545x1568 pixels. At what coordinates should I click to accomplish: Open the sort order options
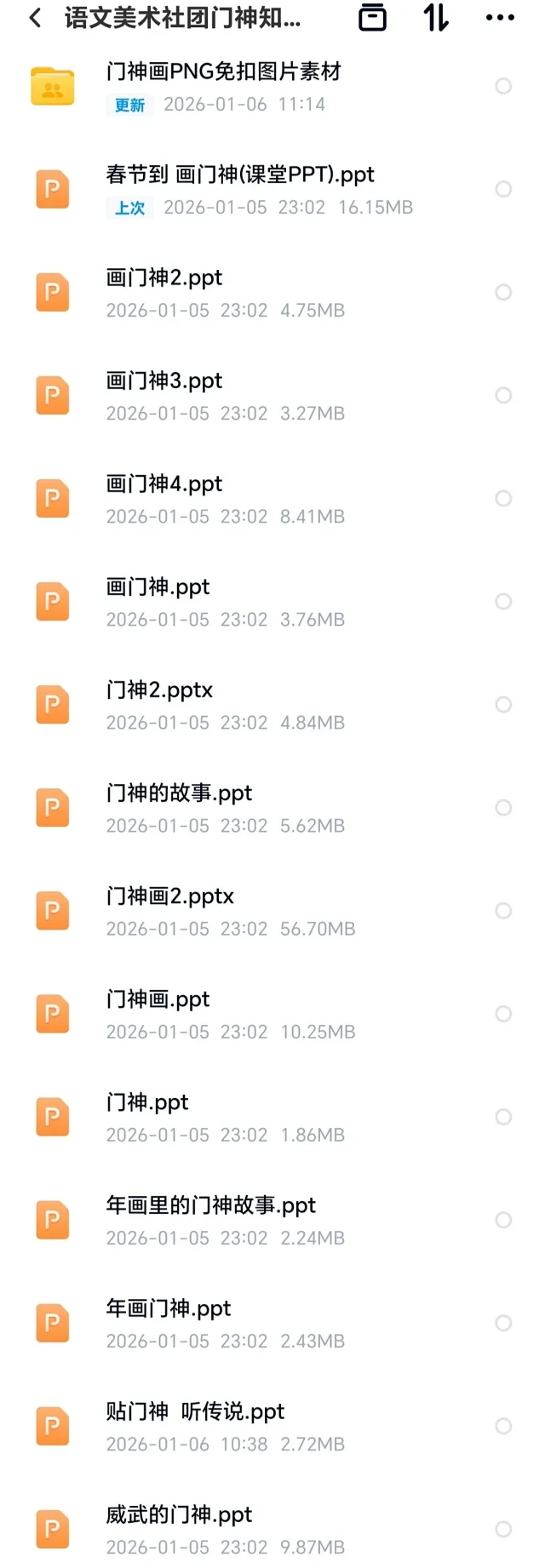pyautogui.click(x=436, y=18)
